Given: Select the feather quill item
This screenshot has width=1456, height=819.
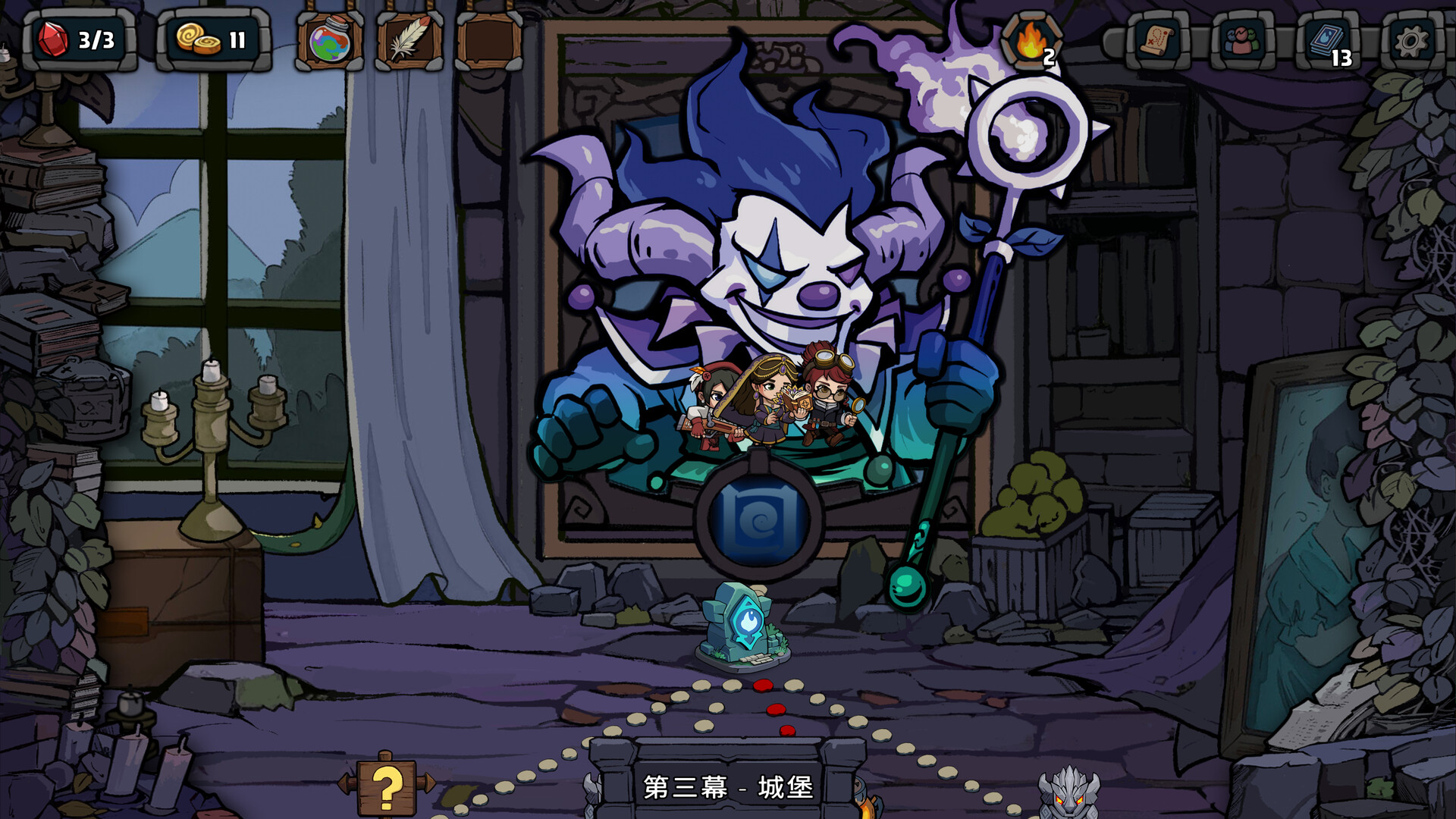Looking at the screenshot, I should click(409, 41).
